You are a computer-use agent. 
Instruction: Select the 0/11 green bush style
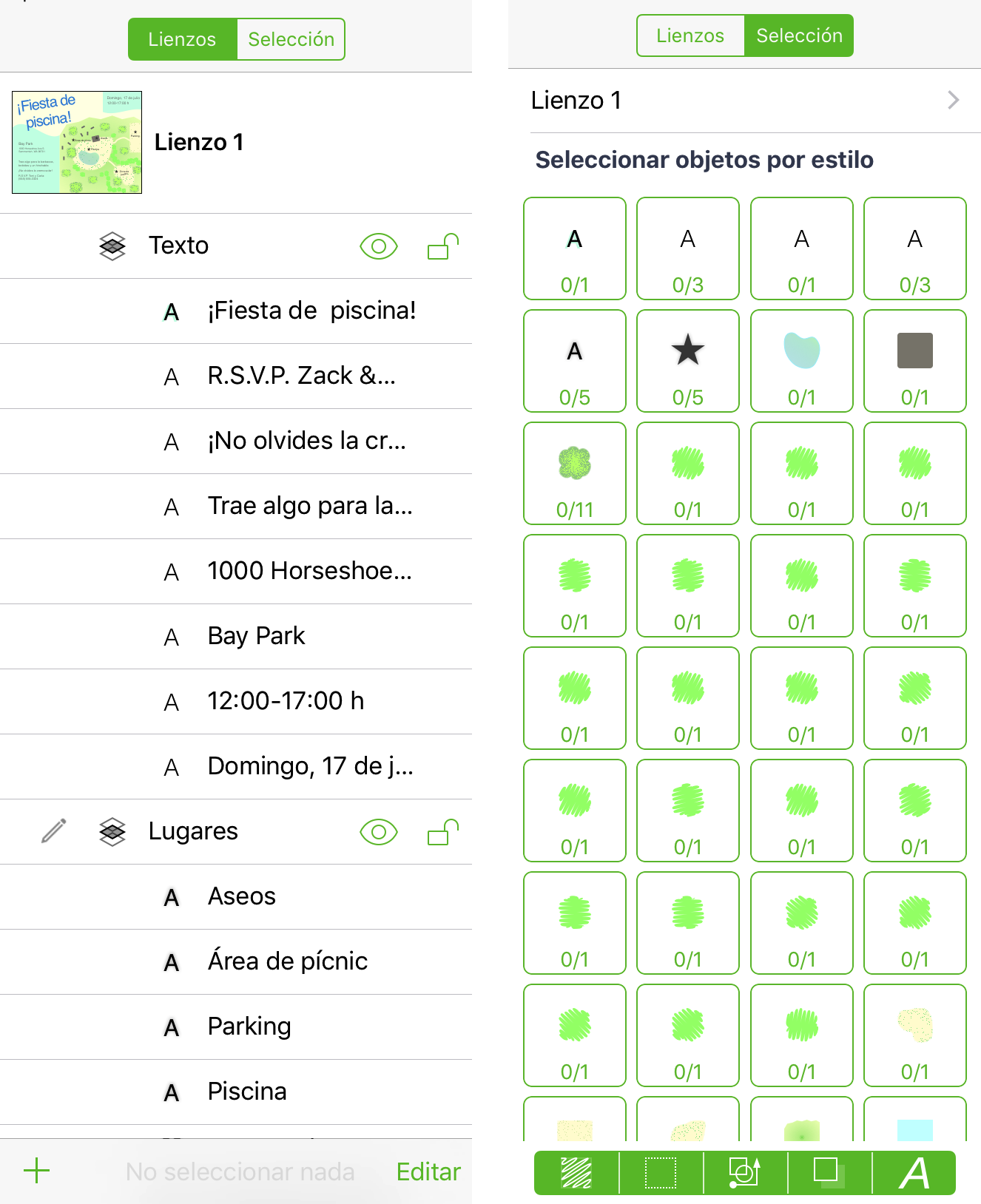(574, 473)
